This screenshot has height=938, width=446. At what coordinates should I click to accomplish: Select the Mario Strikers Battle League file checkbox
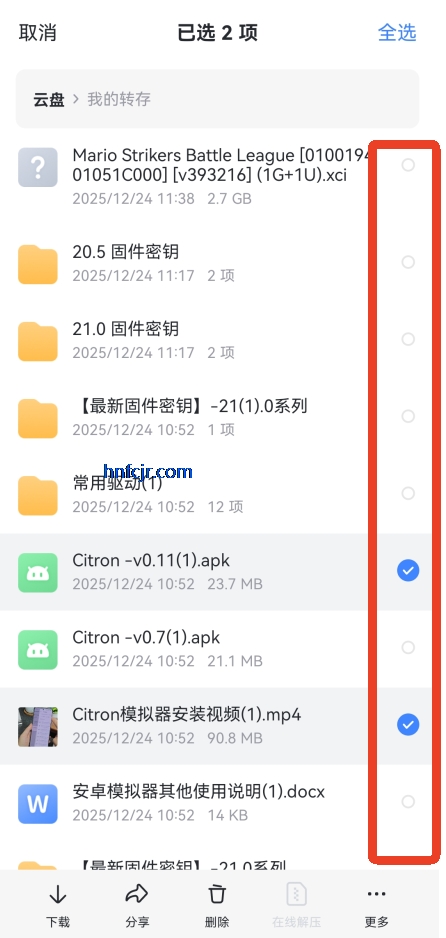408,165
